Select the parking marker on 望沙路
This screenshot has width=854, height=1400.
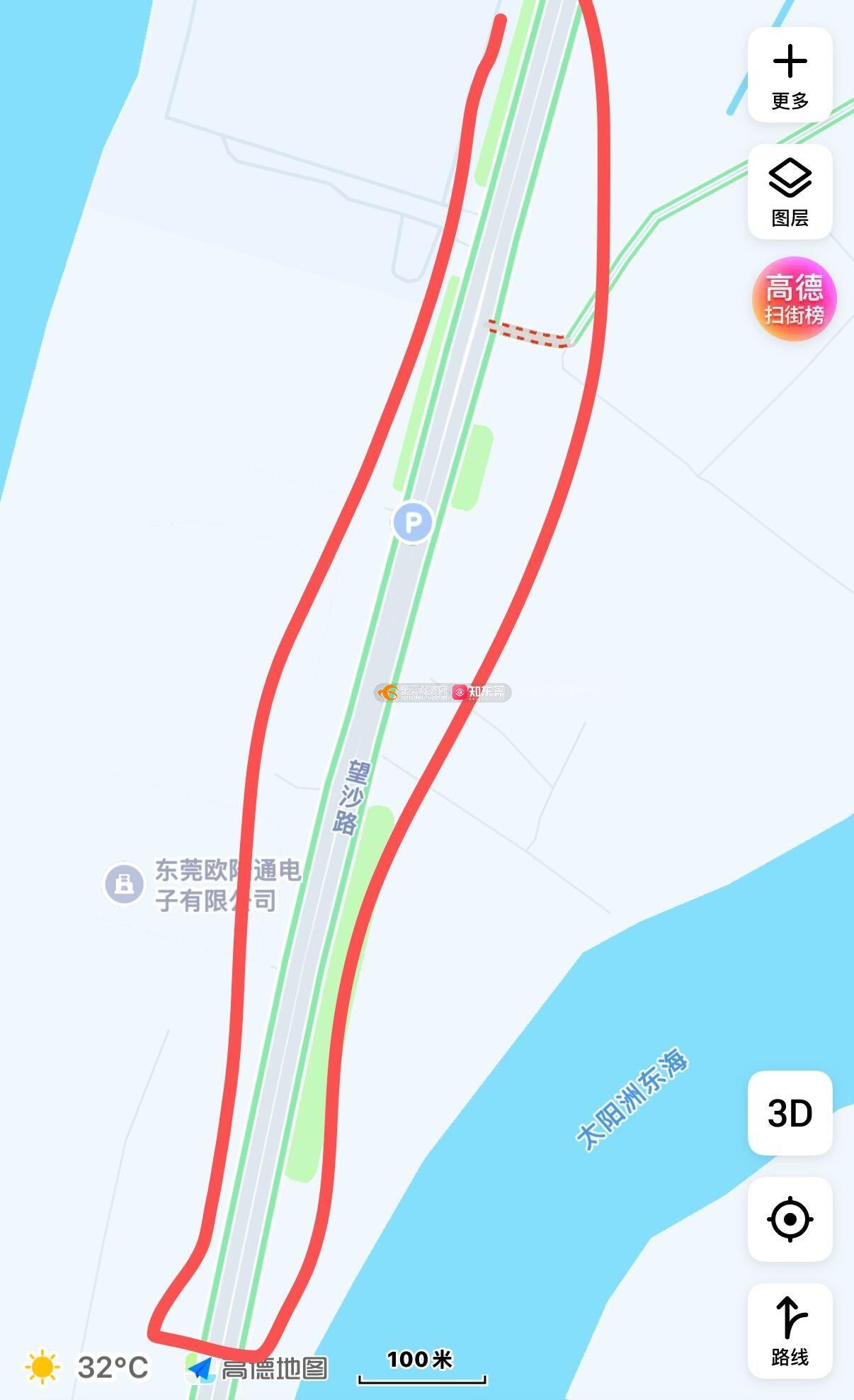(x=412, y=523)
